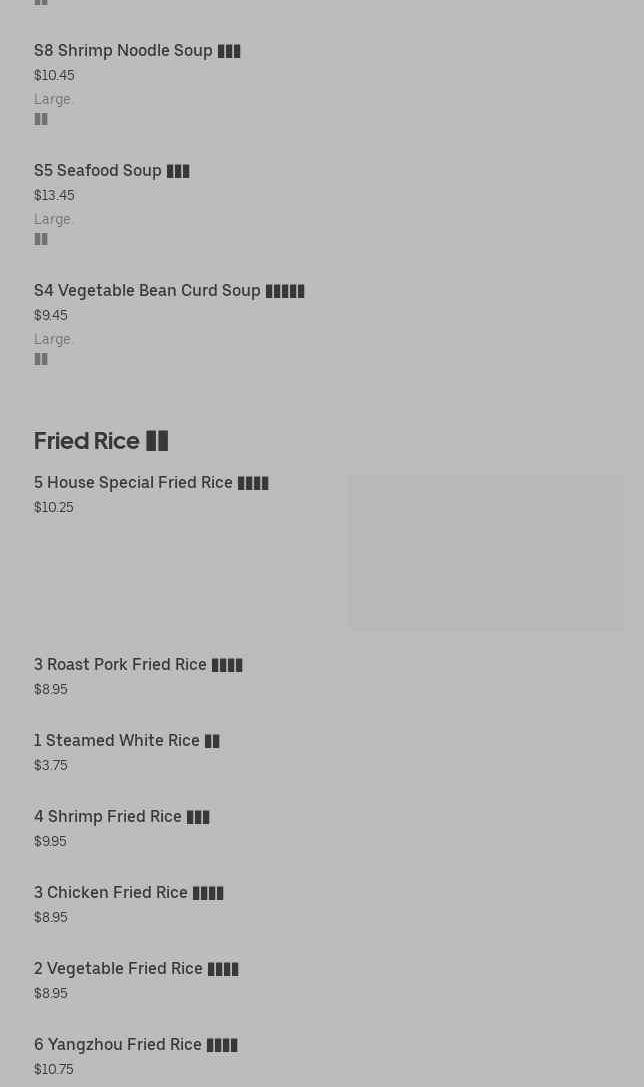Screen dimensions: 644x1087
Task: View S4 Vegetable Bean Curd Soup
Action: coord(168,291)
